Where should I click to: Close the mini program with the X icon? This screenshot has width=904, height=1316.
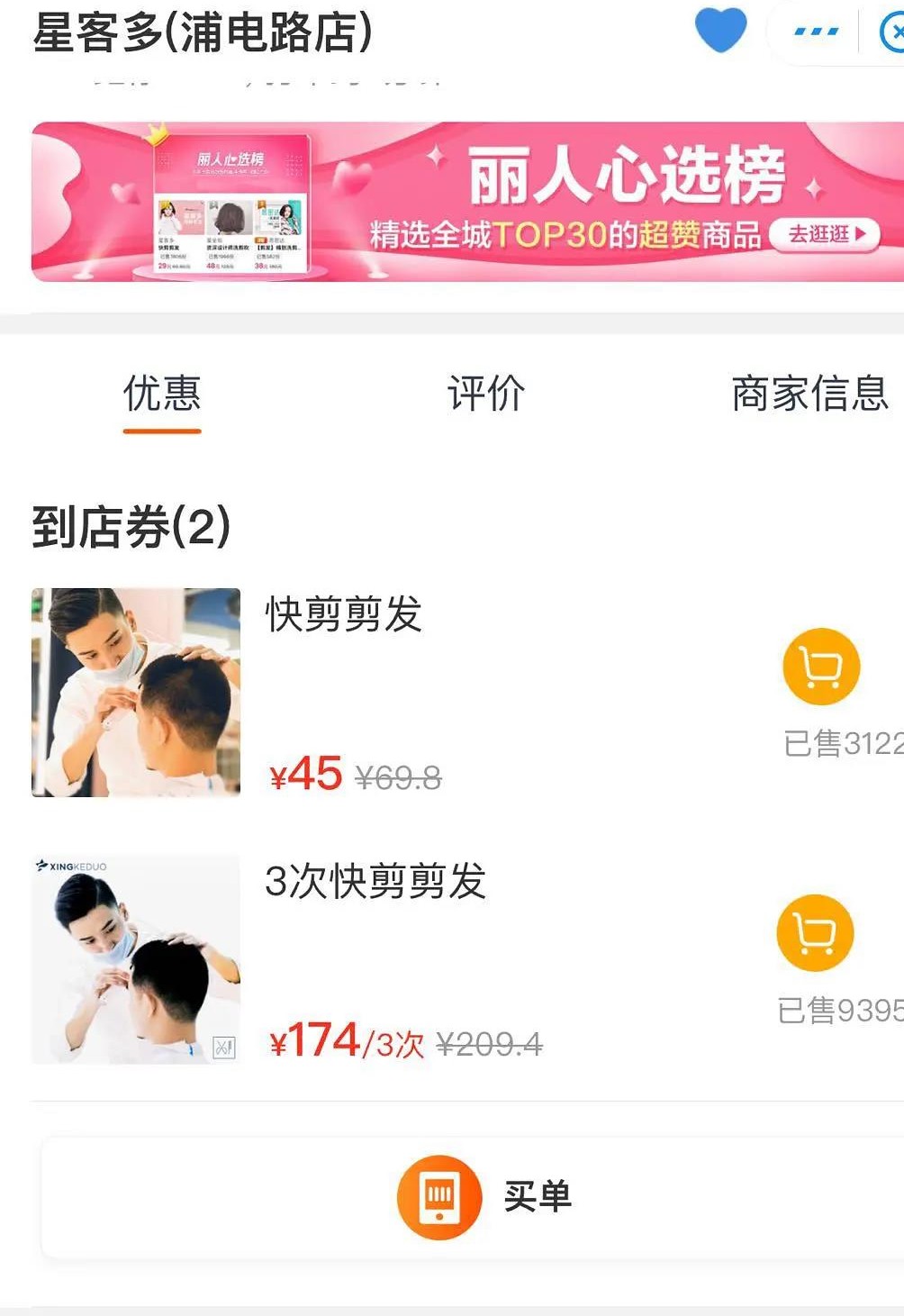click(x=892, y=33)
